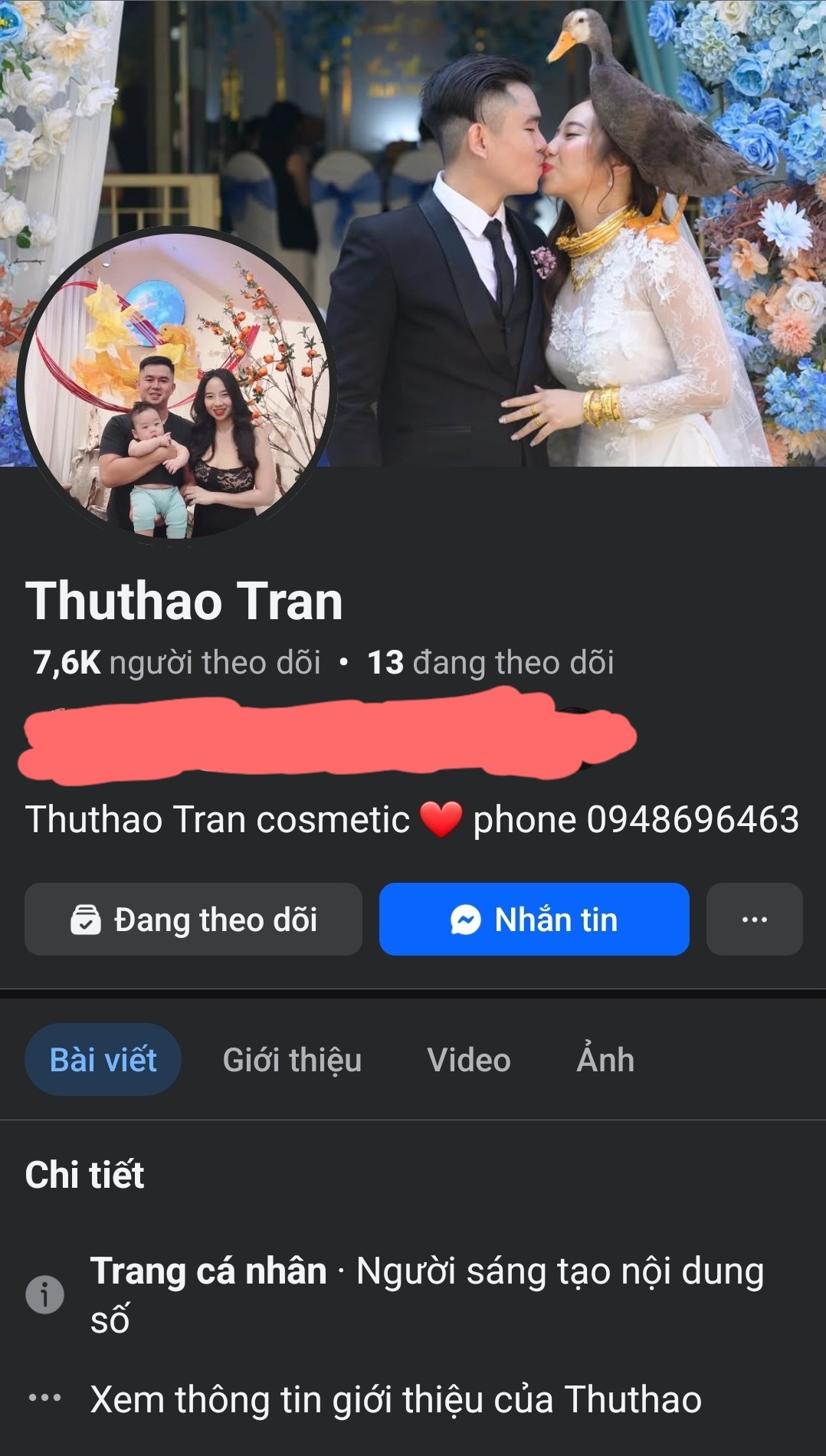The image size is (826, 1456).
Task: Open the three-dot more options button
Action: (754, 920)
